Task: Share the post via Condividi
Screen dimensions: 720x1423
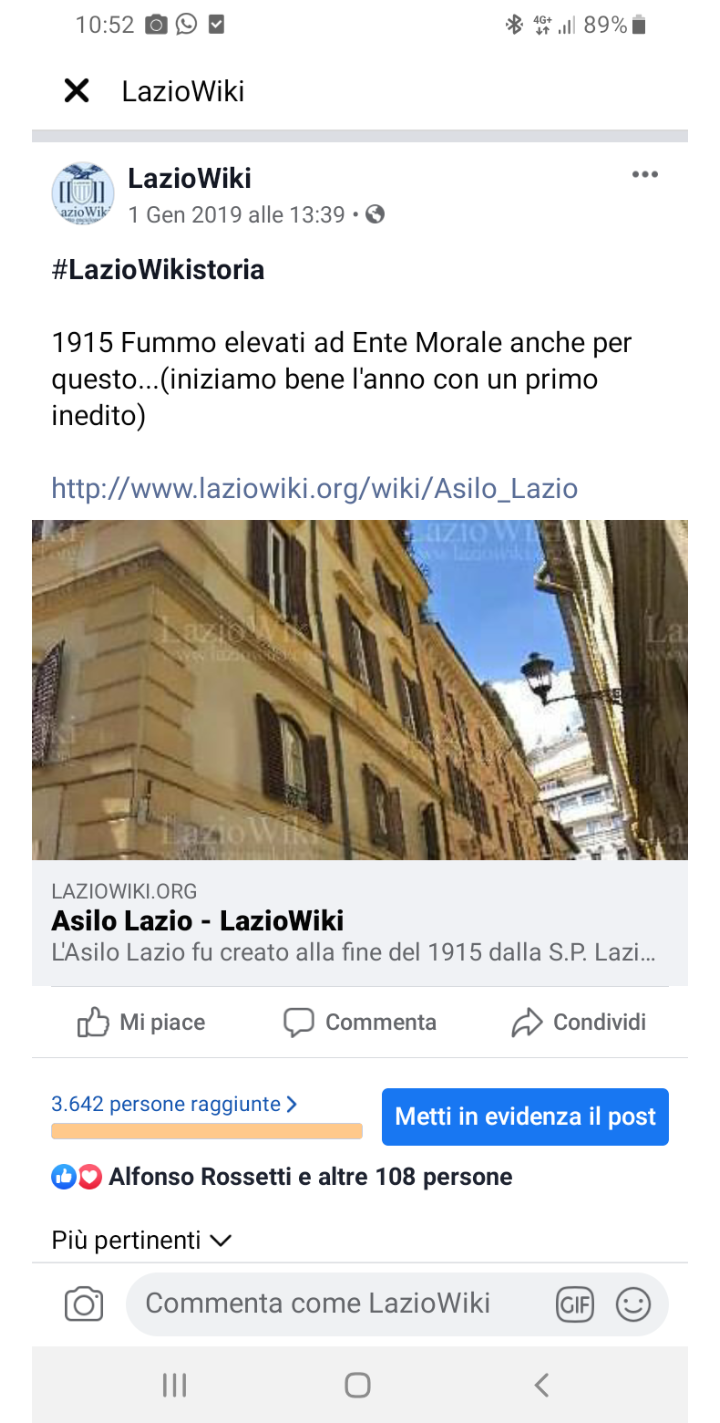Action: coord(579,1022)
